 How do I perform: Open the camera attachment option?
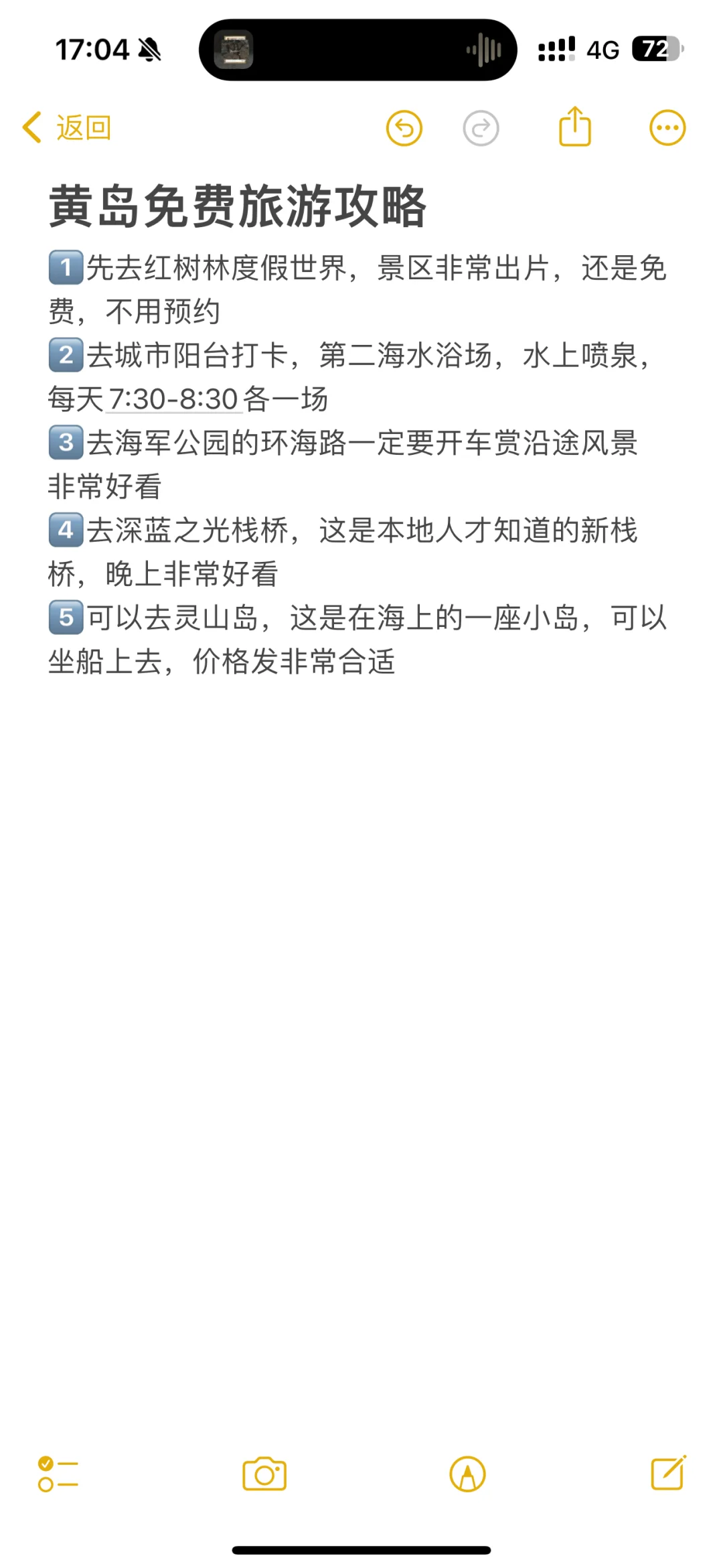[x=264, y=1474]
